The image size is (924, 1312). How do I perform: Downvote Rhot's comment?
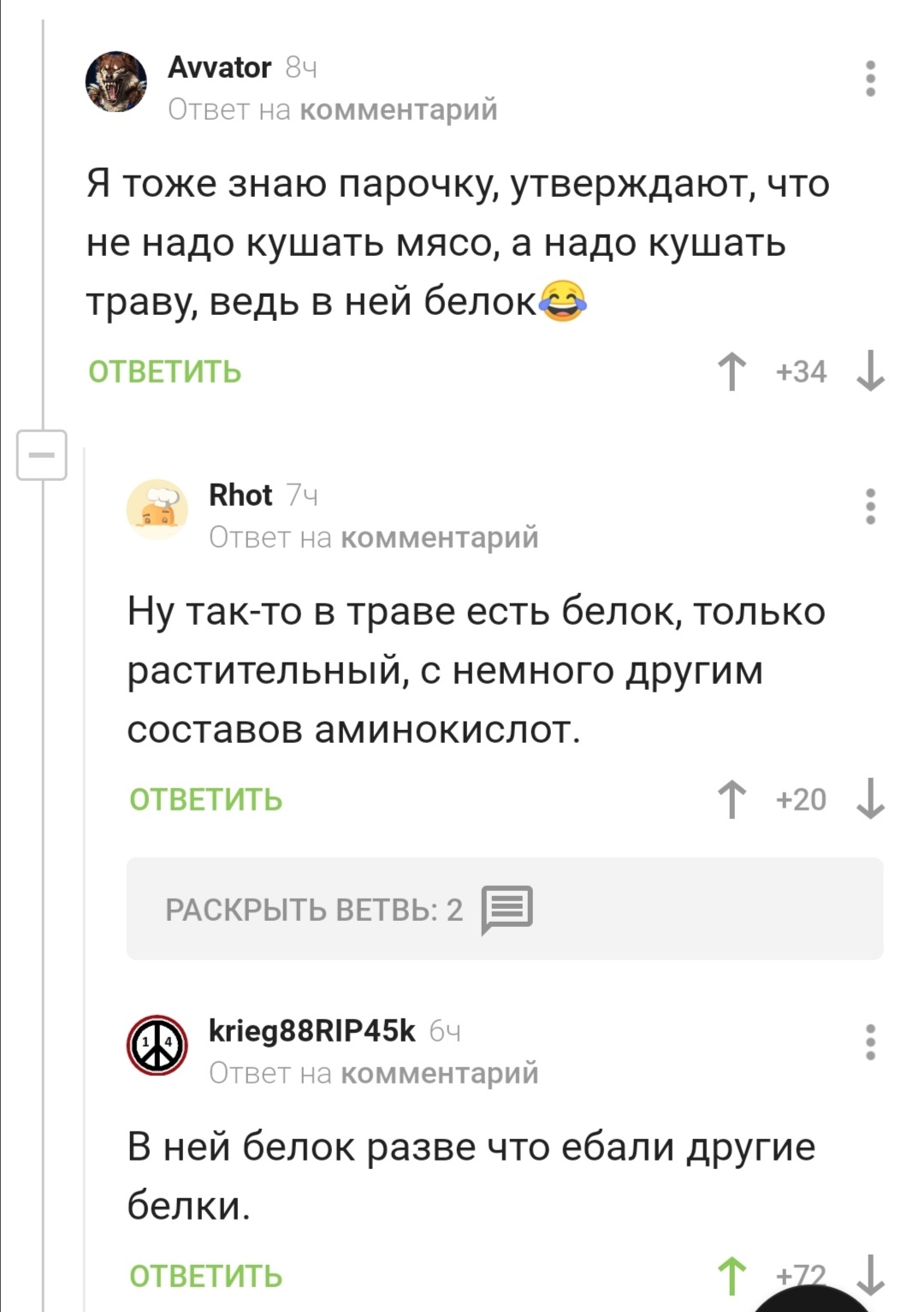click(x=870, y=799)
